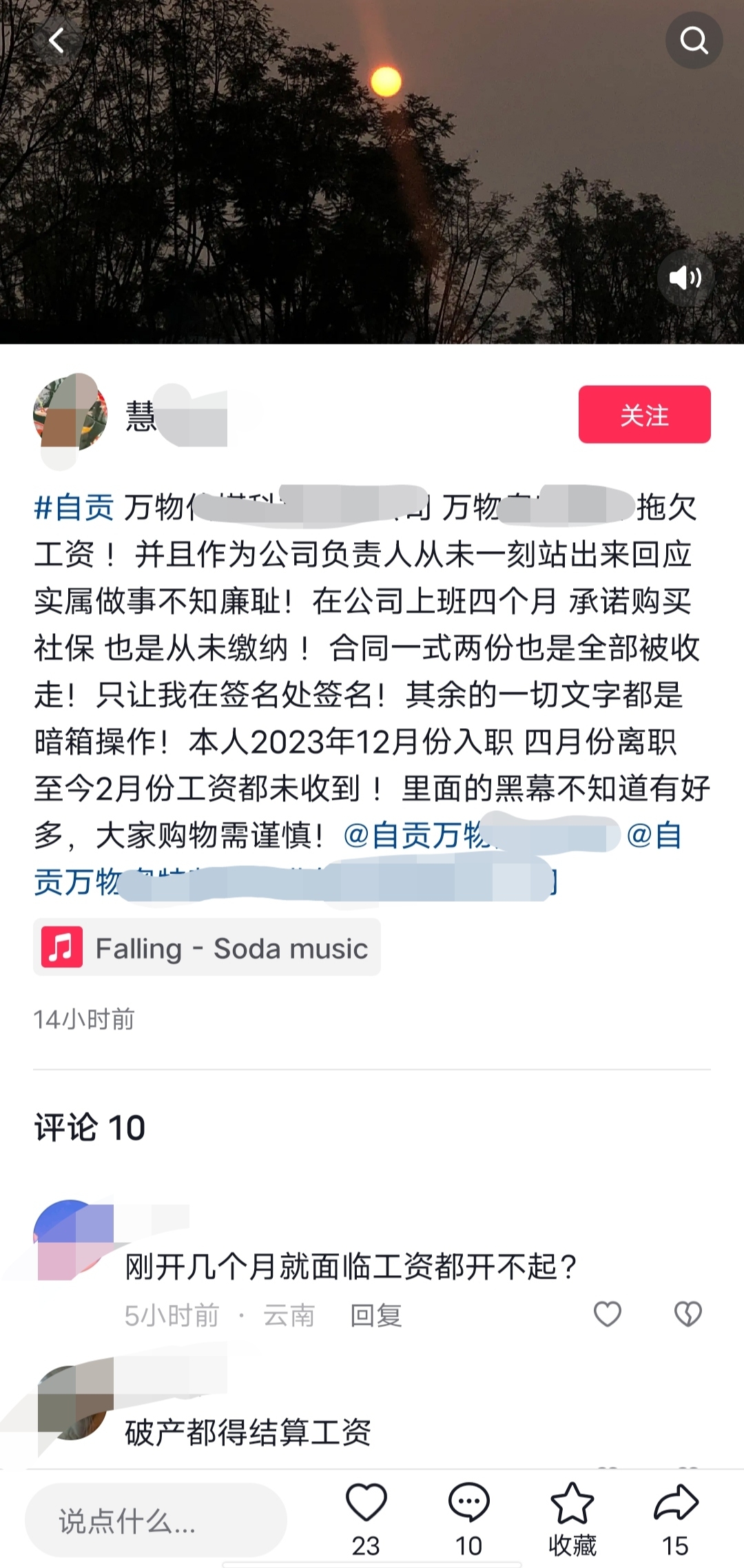Follow the author with 关注 button
Viewport: 744px width, 1568px height.
coord(644,415)
